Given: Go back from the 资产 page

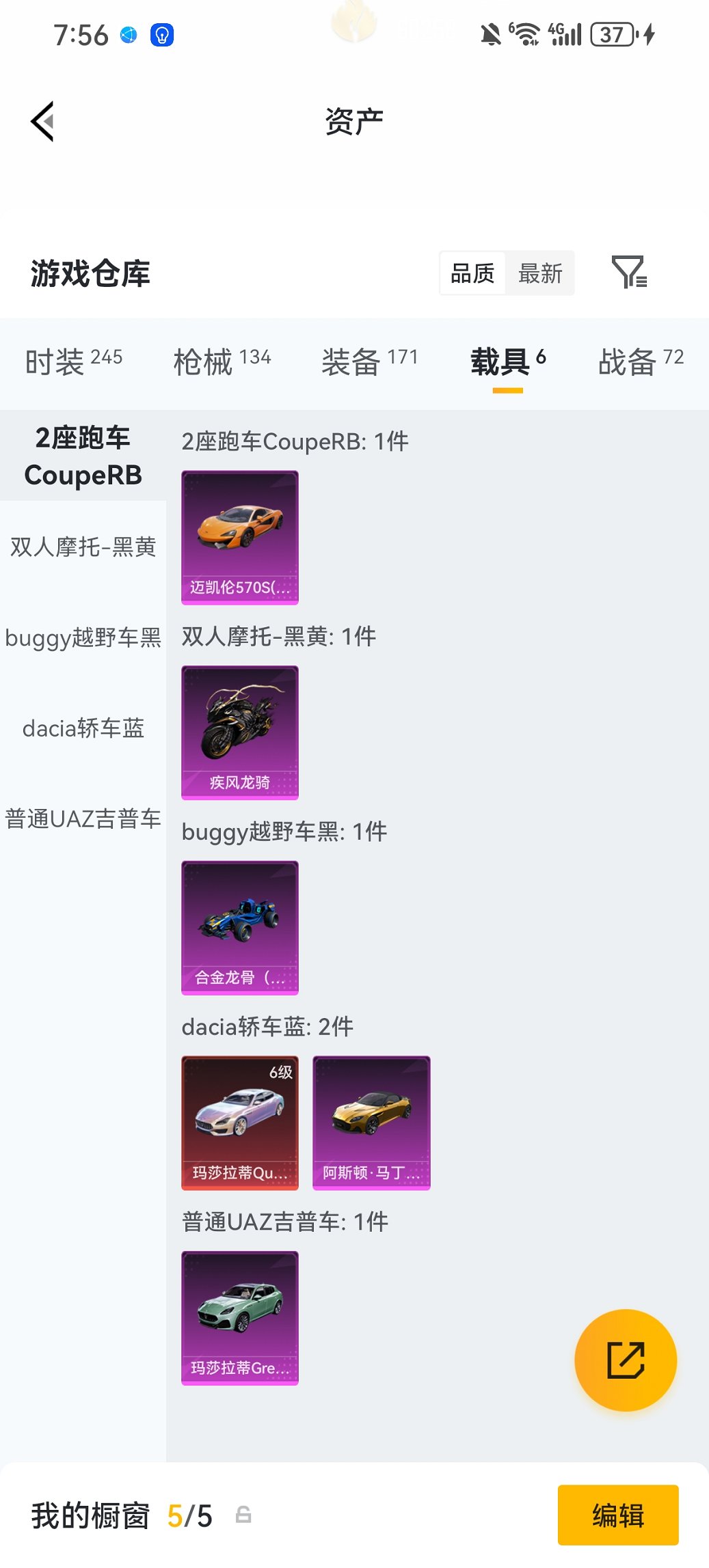Looking at the screenshot, I should click(x=42, y=122).
